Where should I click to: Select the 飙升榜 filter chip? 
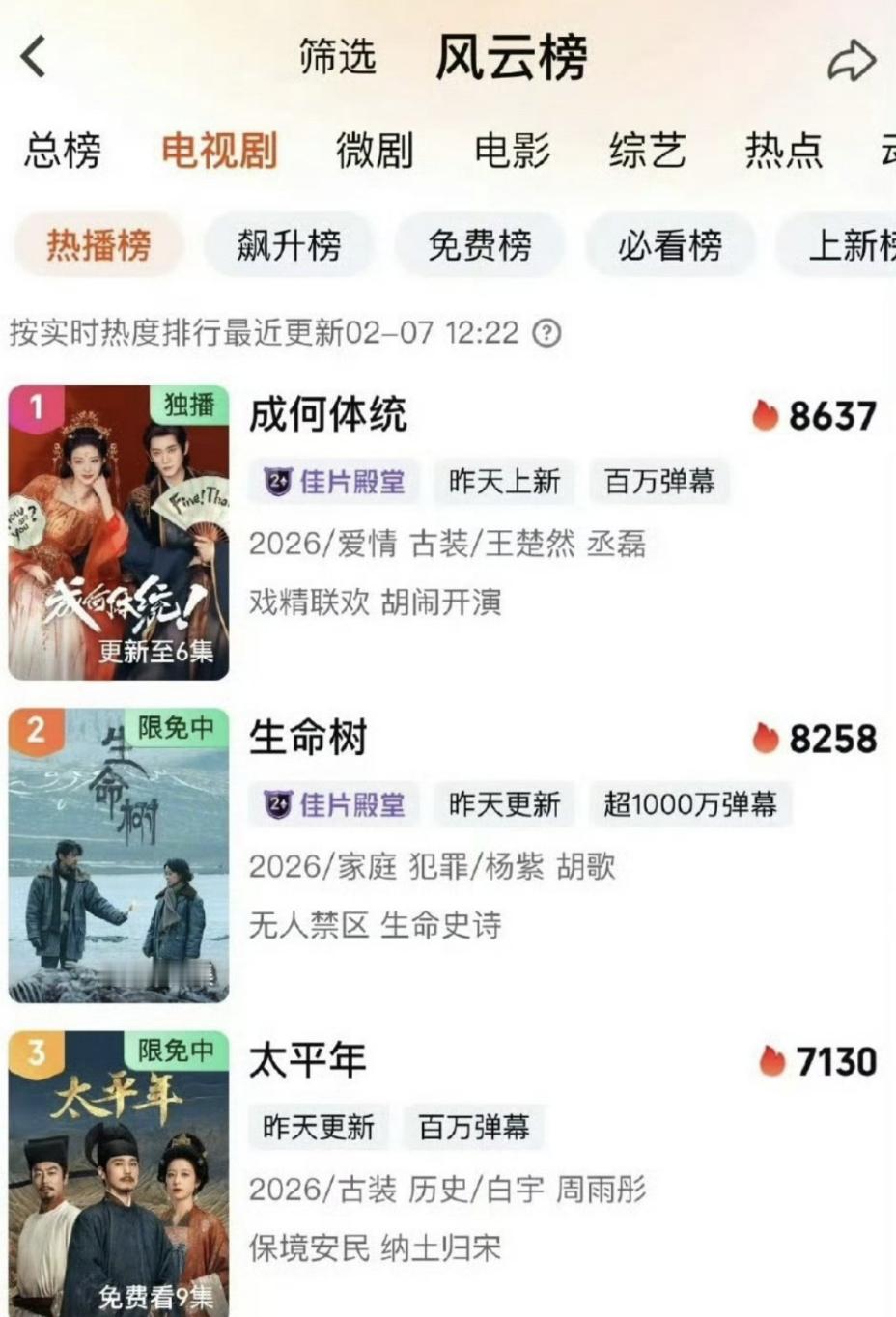click(x=289, y=247)
